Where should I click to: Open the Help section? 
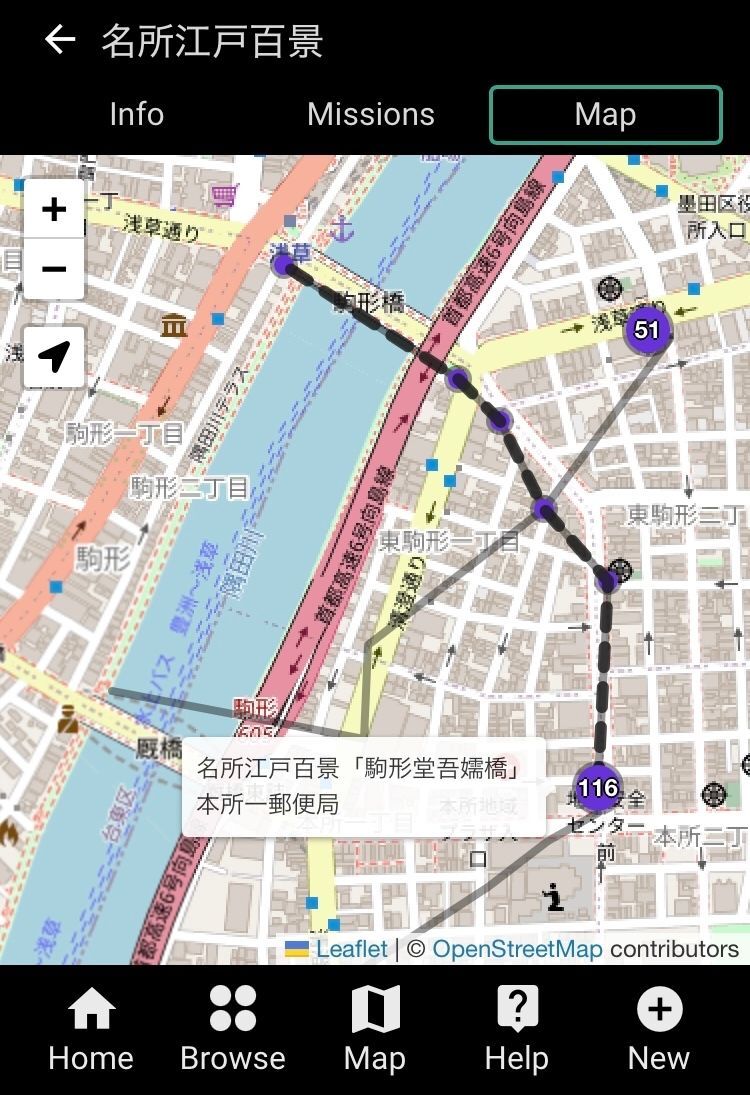point(517,1029)
